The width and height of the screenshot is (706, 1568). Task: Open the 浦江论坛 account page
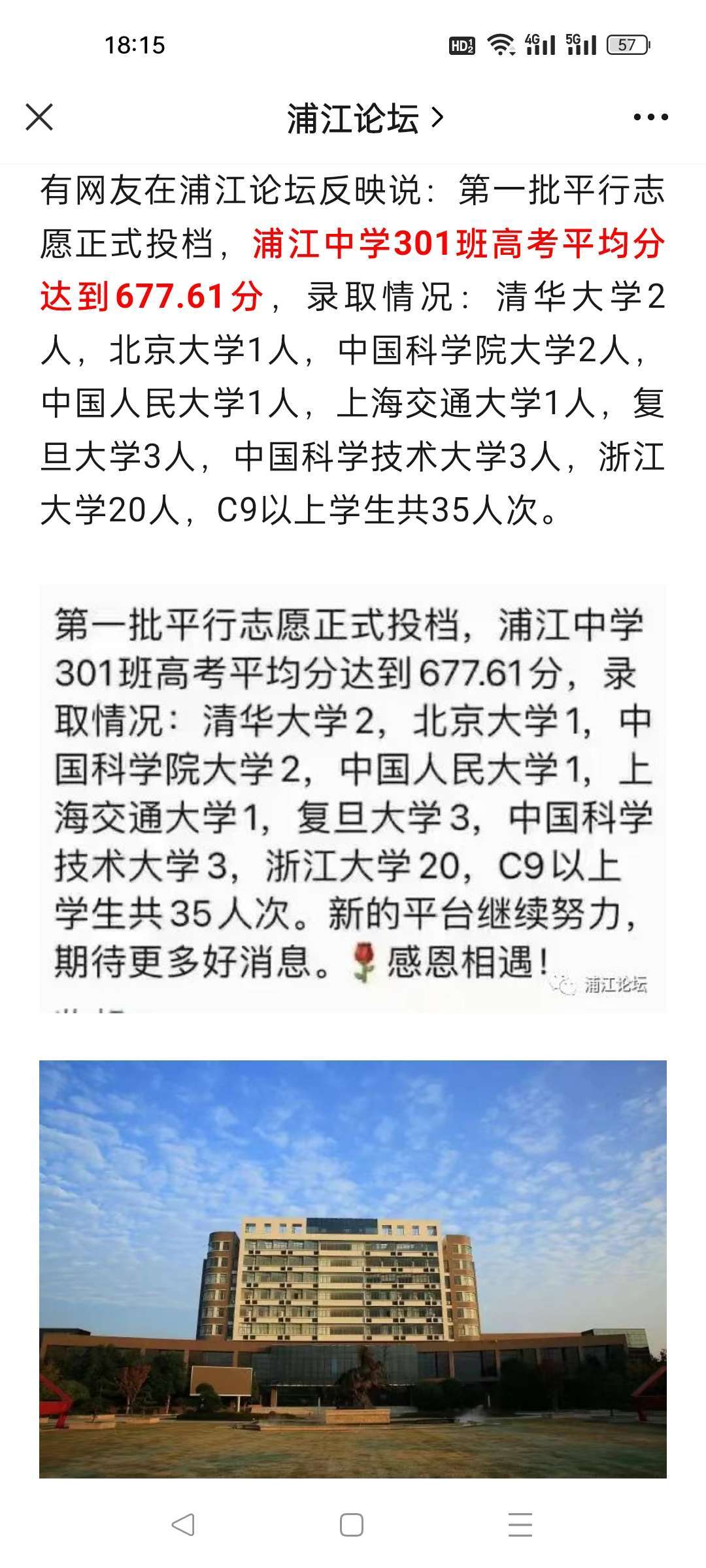365,119
